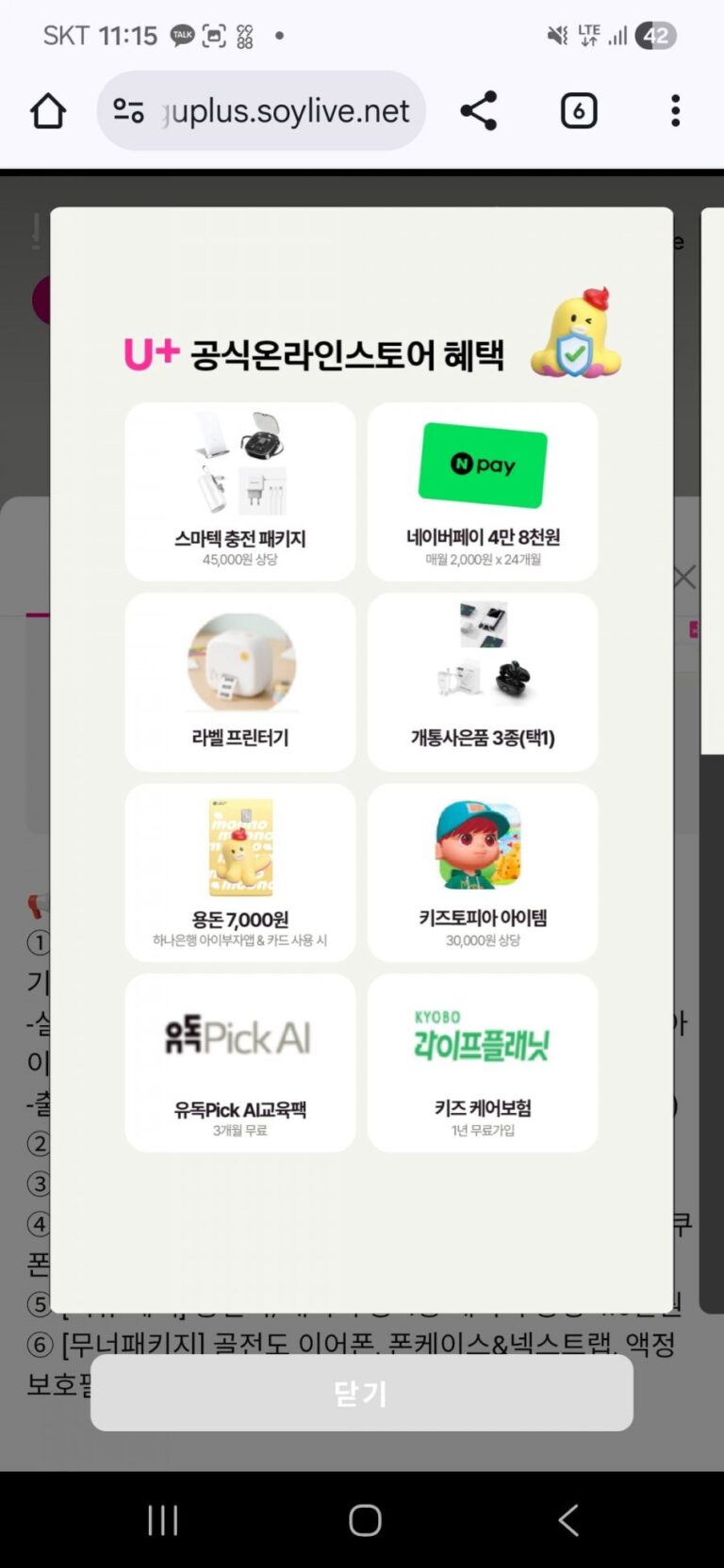Tap the system back button
Screen dimensions: 724x1568
[568, 1520]
